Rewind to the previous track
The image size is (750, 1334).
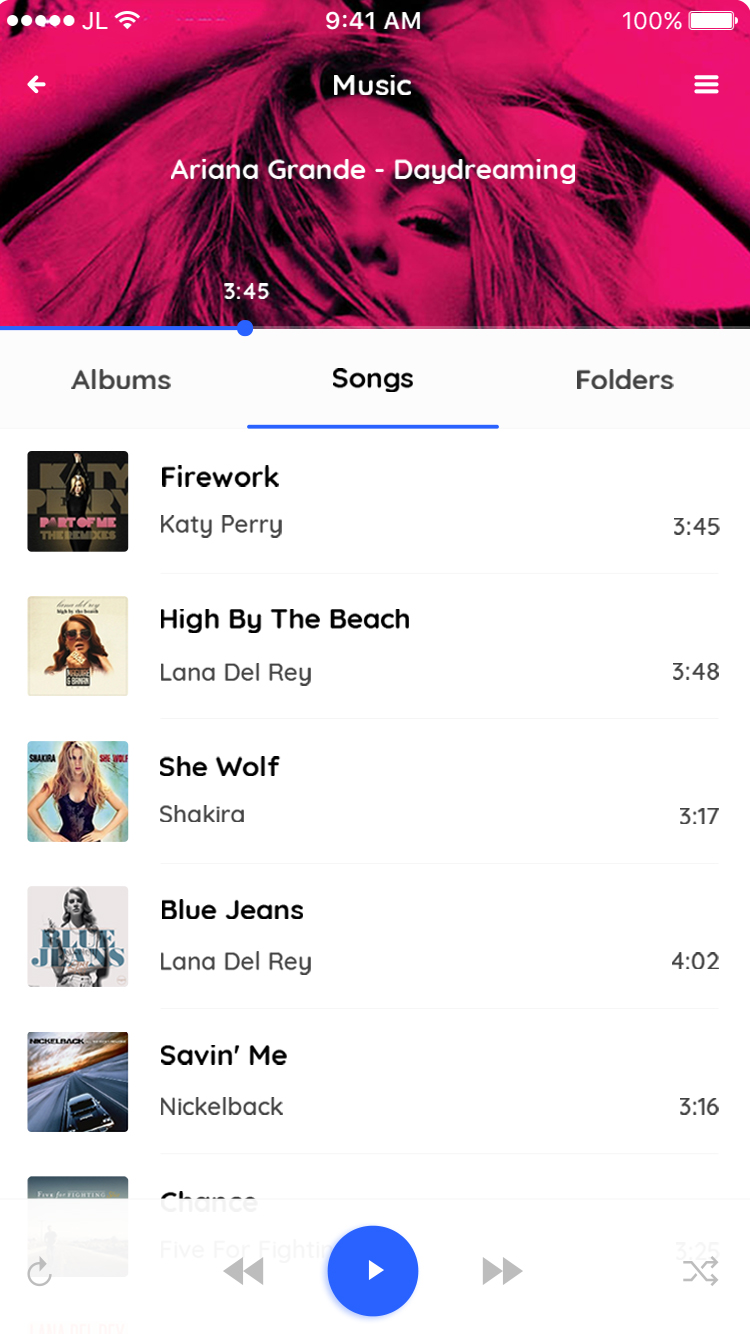[243, 1271]
